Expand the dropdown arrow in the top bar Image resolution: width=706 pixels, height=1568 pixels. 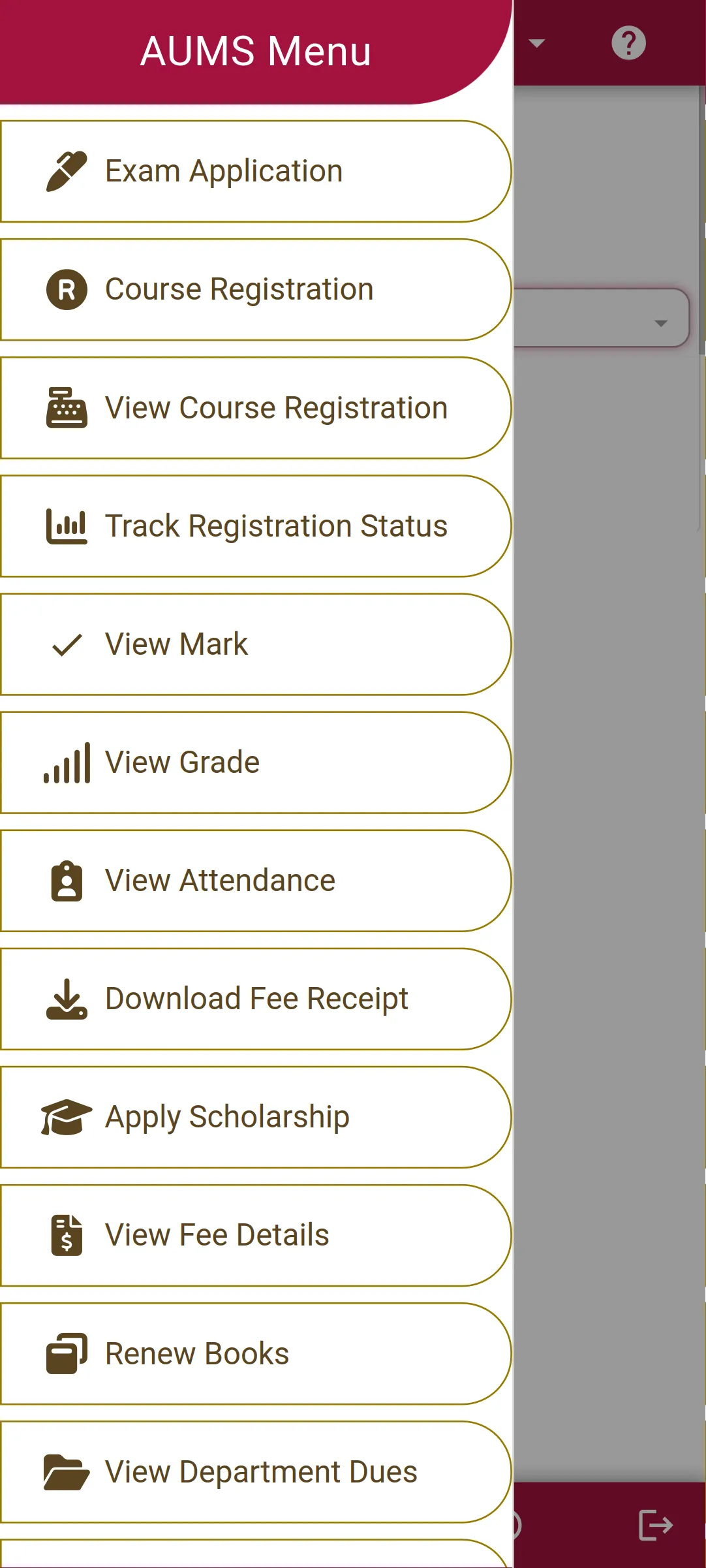[x=536, y=43]
